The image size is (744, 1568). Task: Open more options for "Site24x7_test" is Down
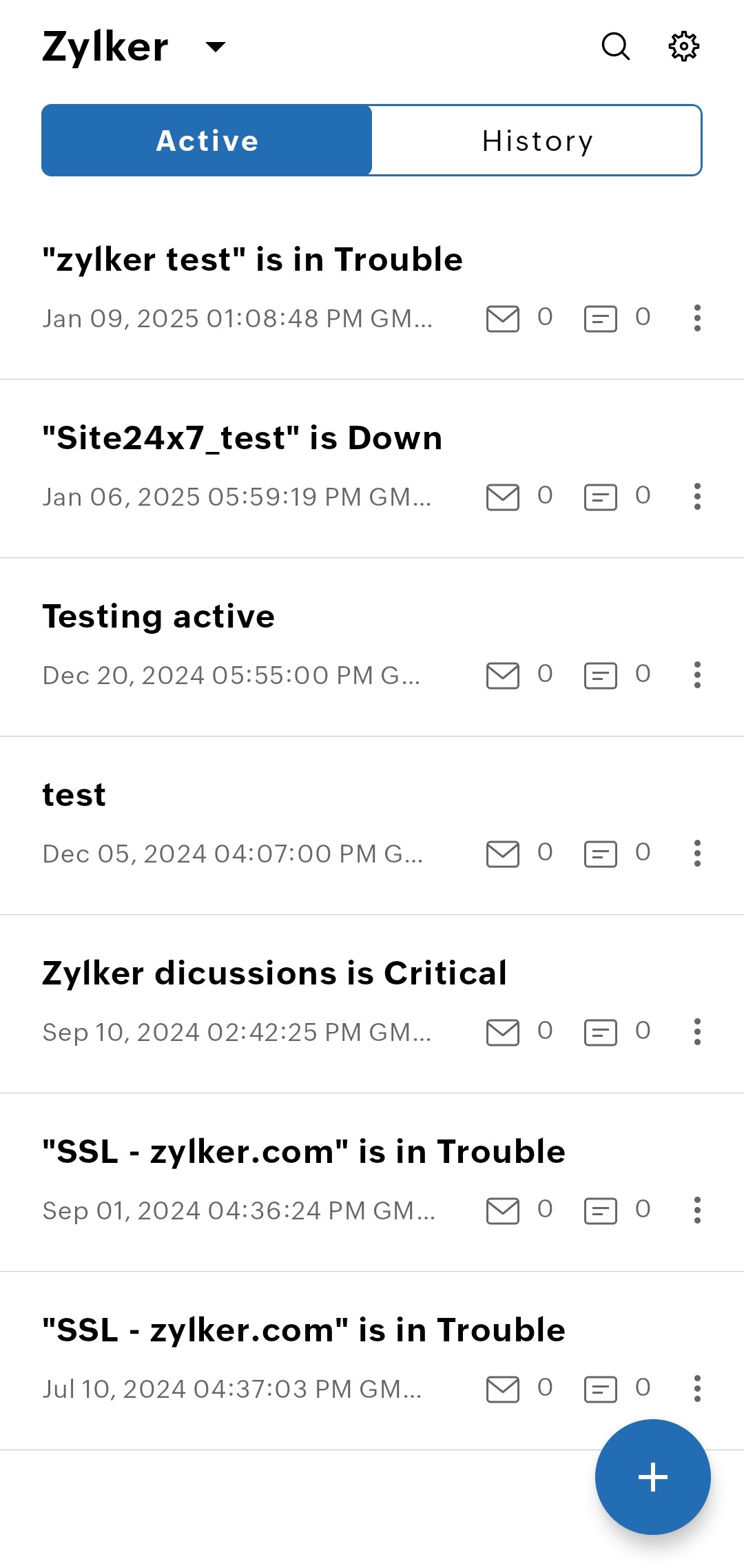pos(697,496)
